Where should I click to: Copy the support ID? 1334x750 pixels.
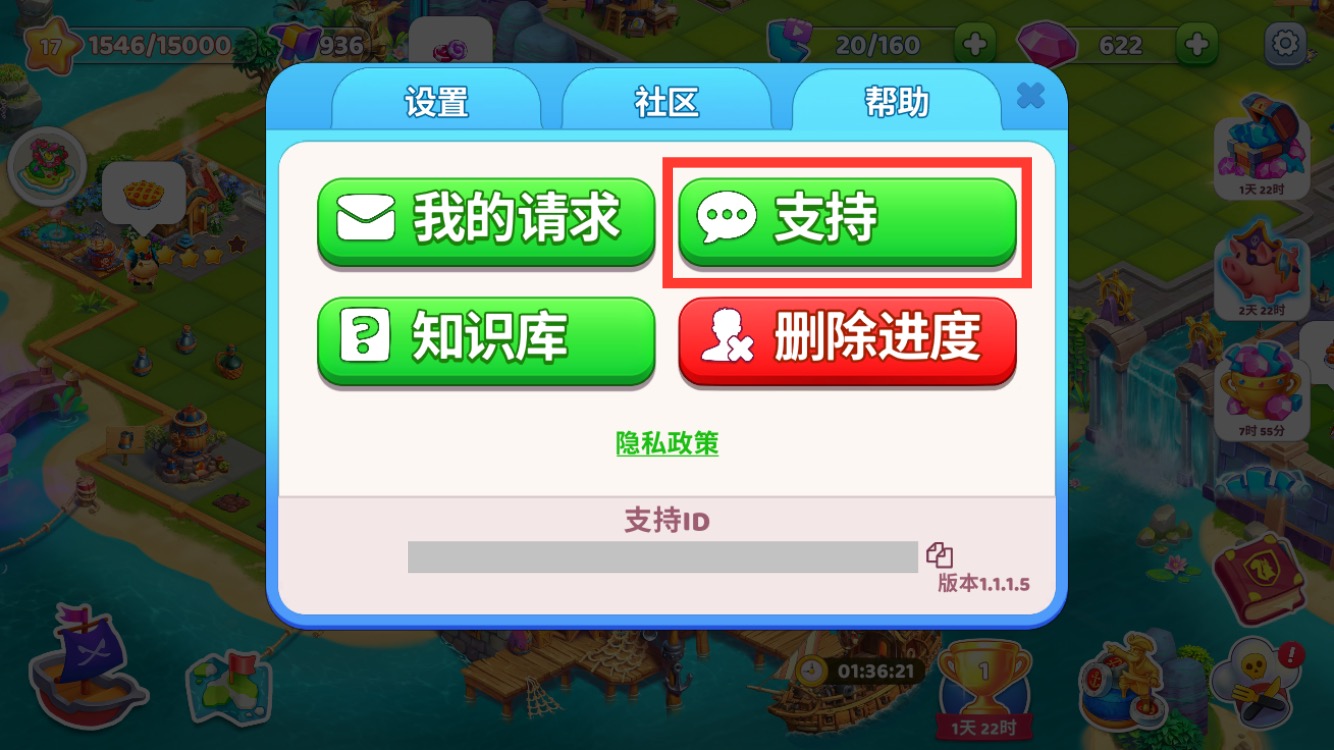(939, 555)
